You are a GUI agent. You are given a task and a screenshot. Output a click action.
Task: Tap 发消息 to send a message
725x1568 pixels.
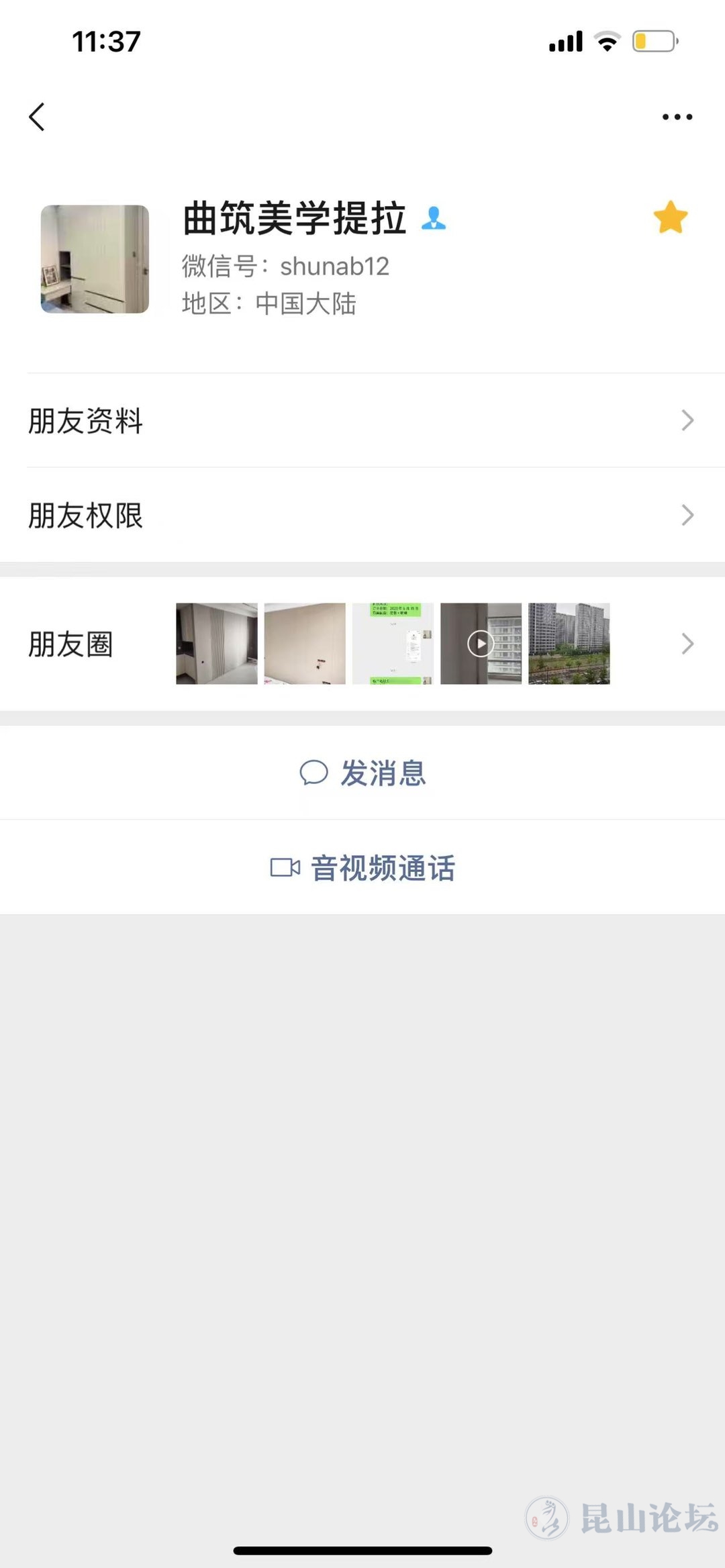362,773
